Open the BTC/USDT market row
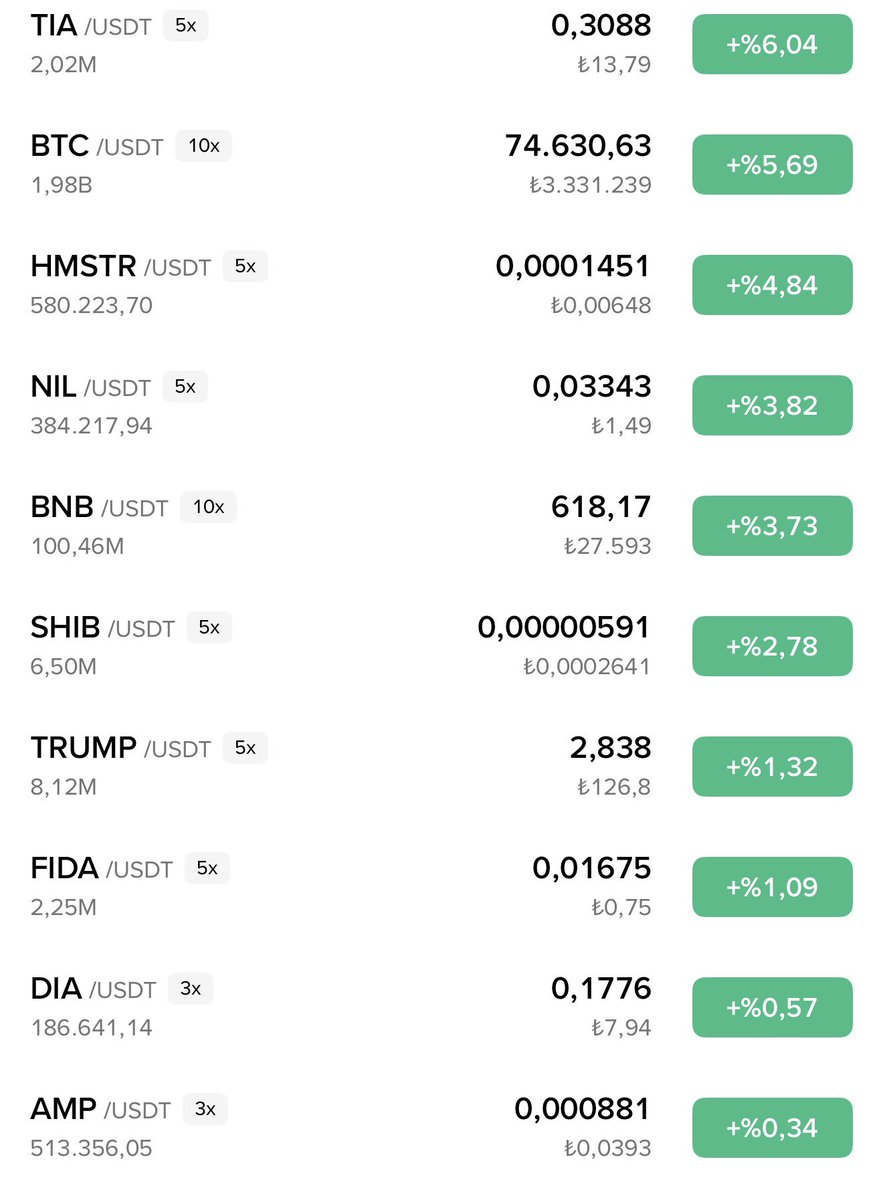Screen dimensions: 883x1200 click(96, 146)
